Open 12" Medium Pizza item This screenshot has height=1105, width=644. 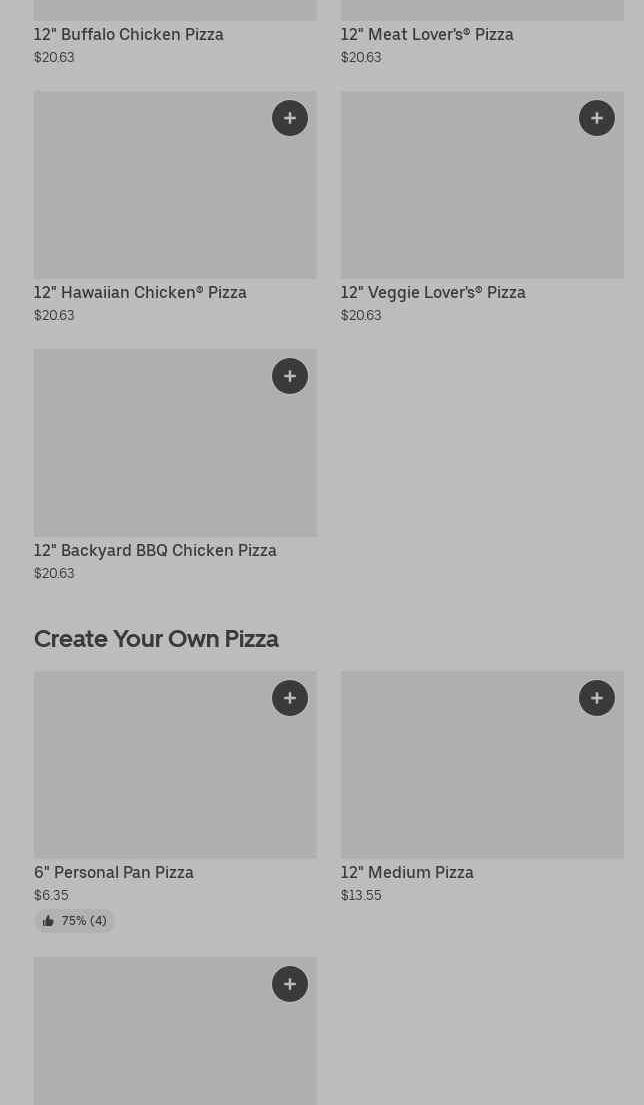[x=407, y=872]
